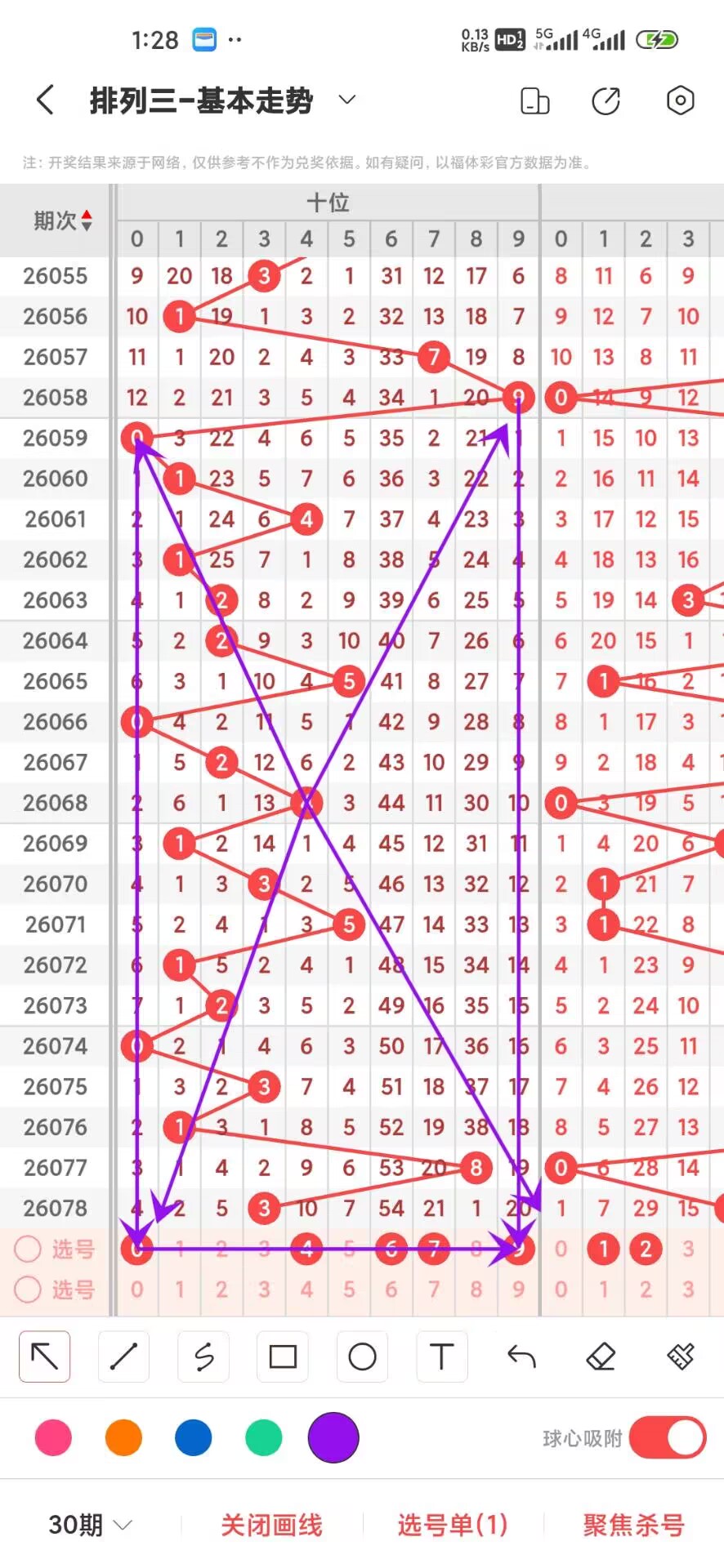
Task: Select the arrow drawing tool
Action: pyautogui.click(x=45, y=1356)
